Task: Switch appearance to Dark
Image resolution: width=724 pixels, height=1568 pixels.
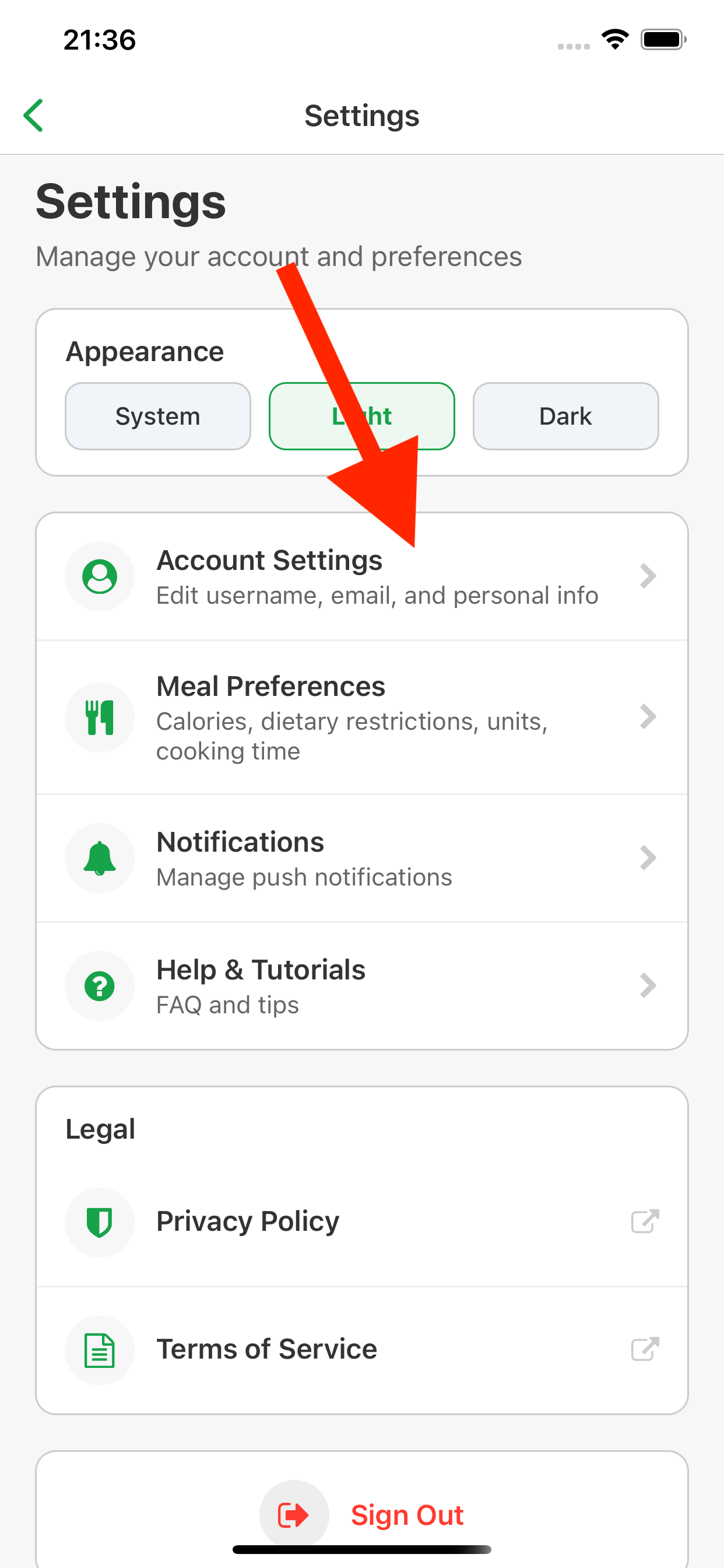Action: coord(565,416)
